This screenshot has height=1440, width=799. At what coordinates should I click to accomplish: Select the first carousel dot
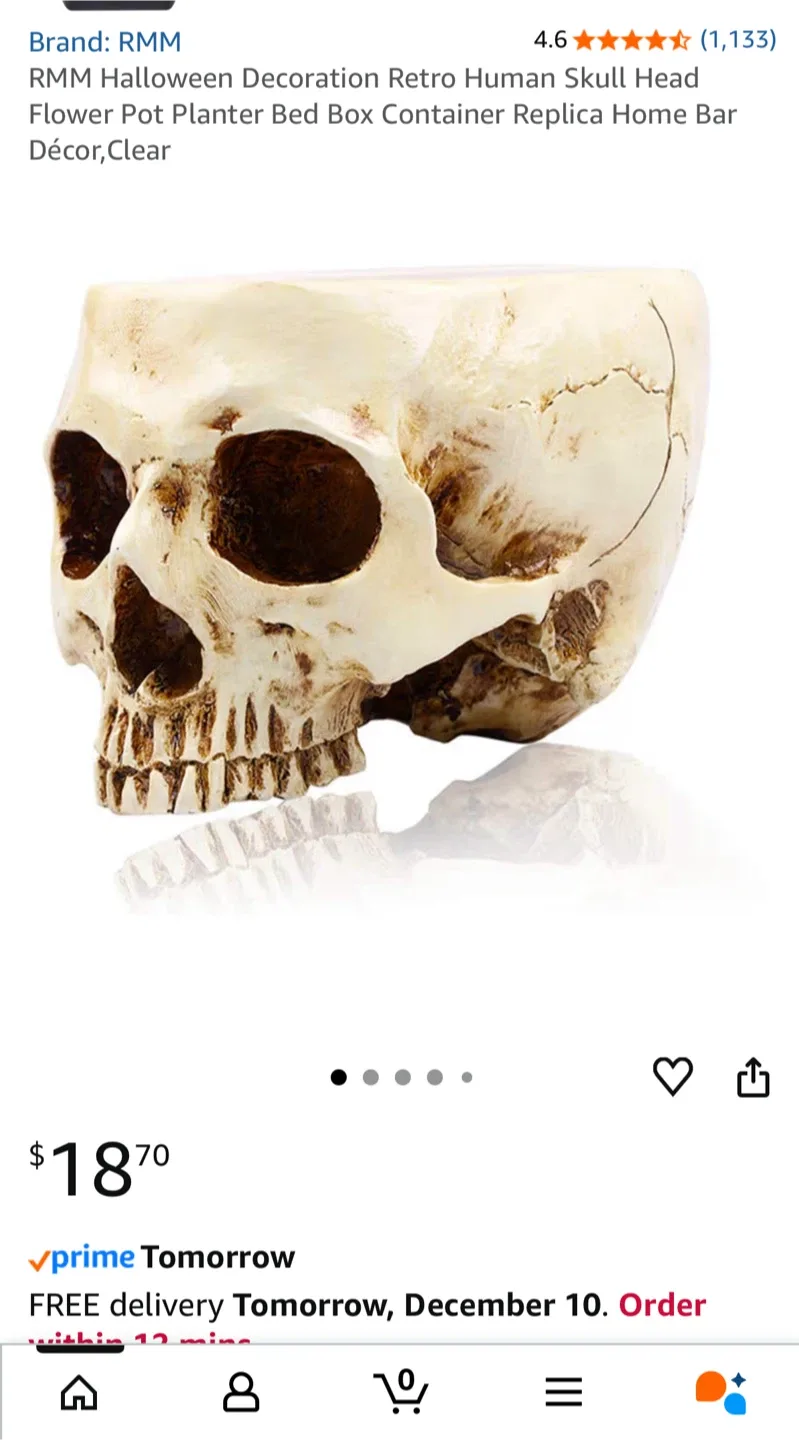[339, 1077]
